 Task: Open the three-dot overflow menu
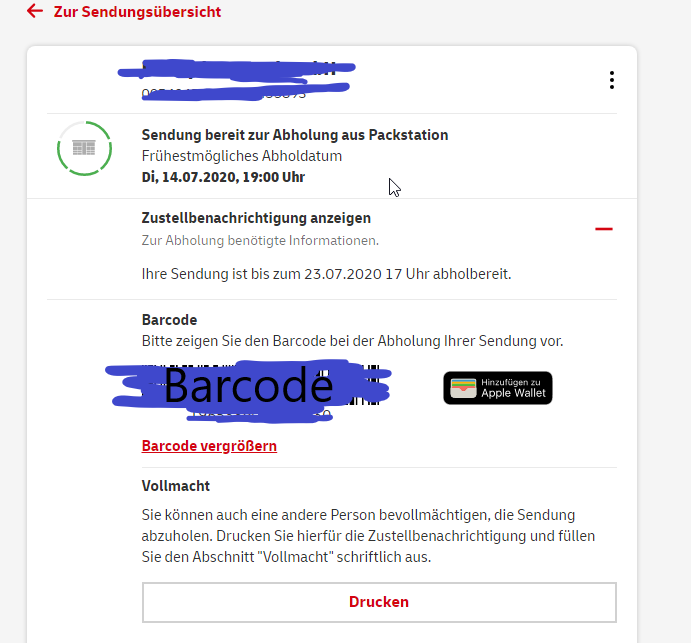[x=611, y=80]
